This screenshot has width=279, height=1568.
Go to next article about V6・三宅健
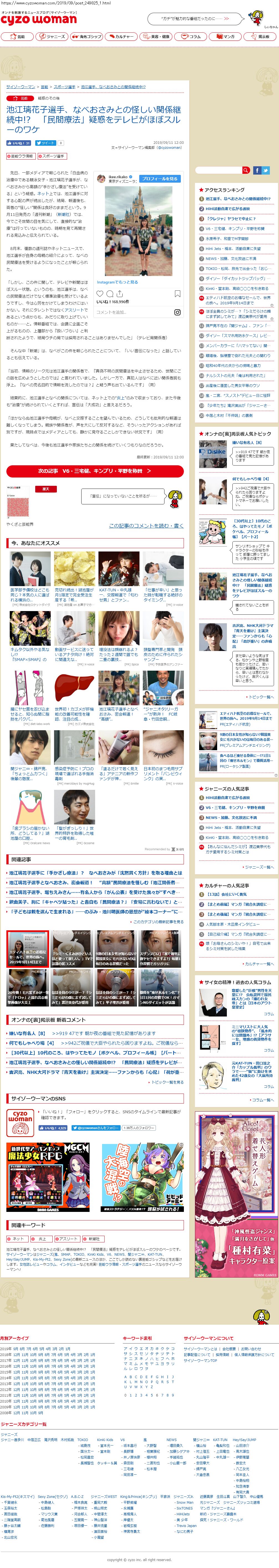coord(94,471)
